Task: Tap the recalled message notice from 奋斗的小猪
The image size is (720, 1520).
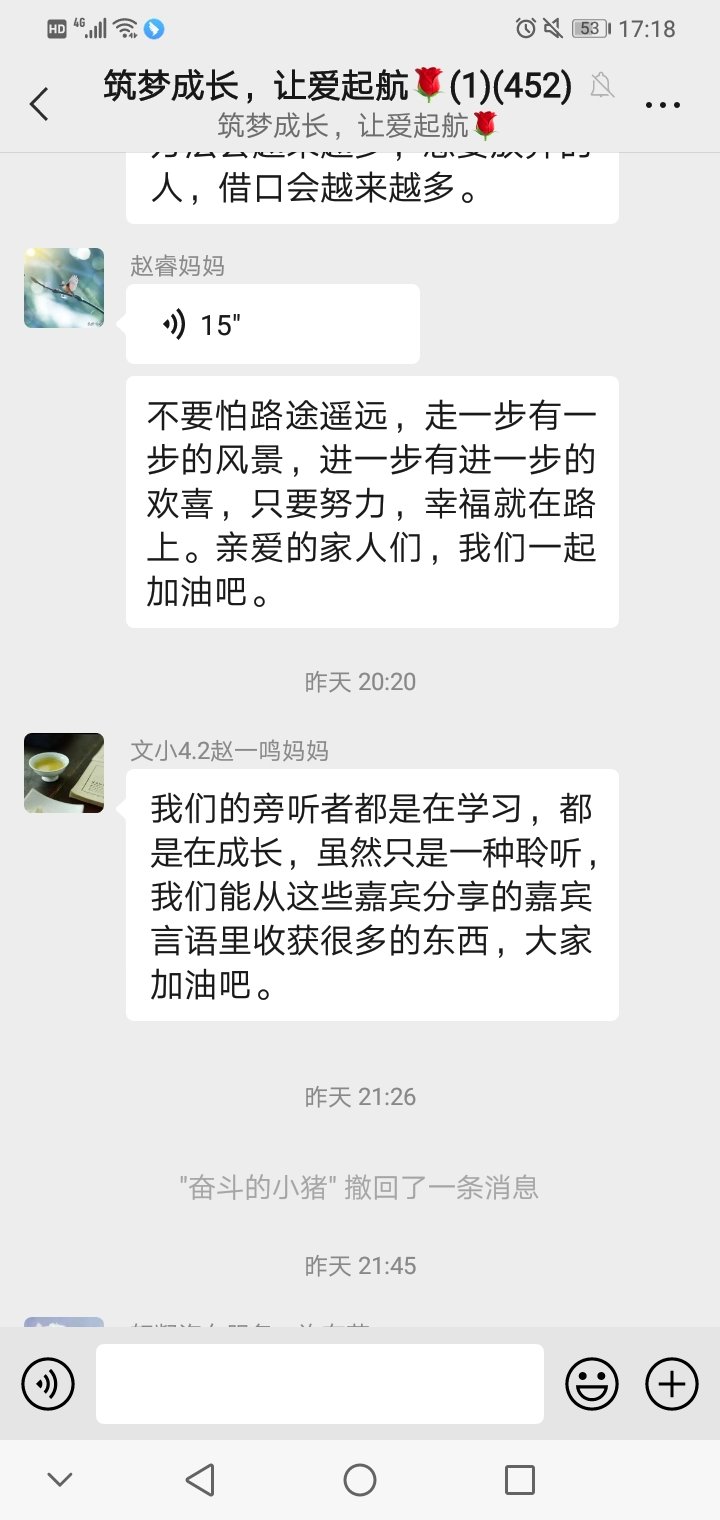Action: point(360,1187)
